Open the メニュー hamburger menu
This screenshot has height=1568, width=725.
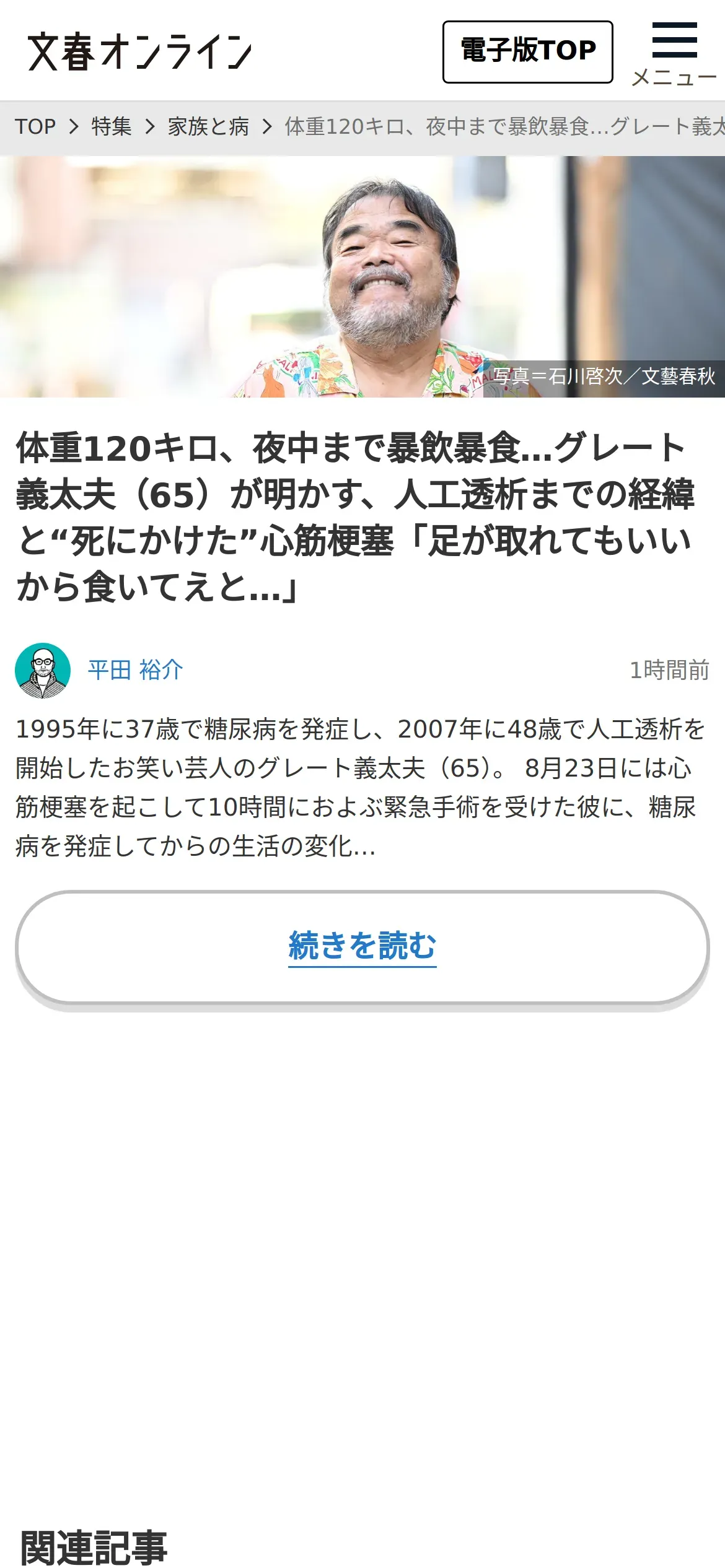(674, 54)
